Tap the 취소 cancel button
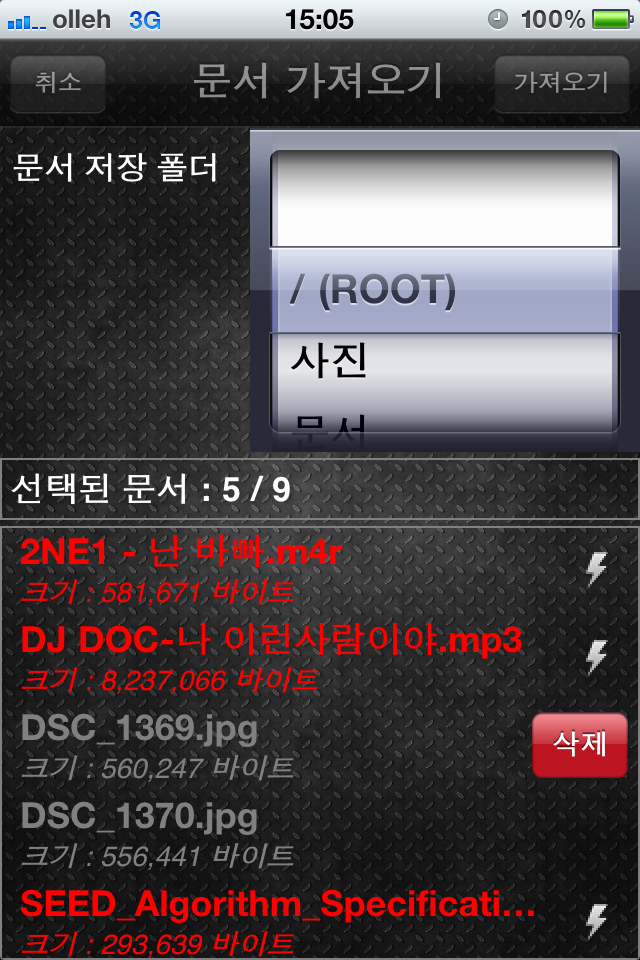 (58, 83)
